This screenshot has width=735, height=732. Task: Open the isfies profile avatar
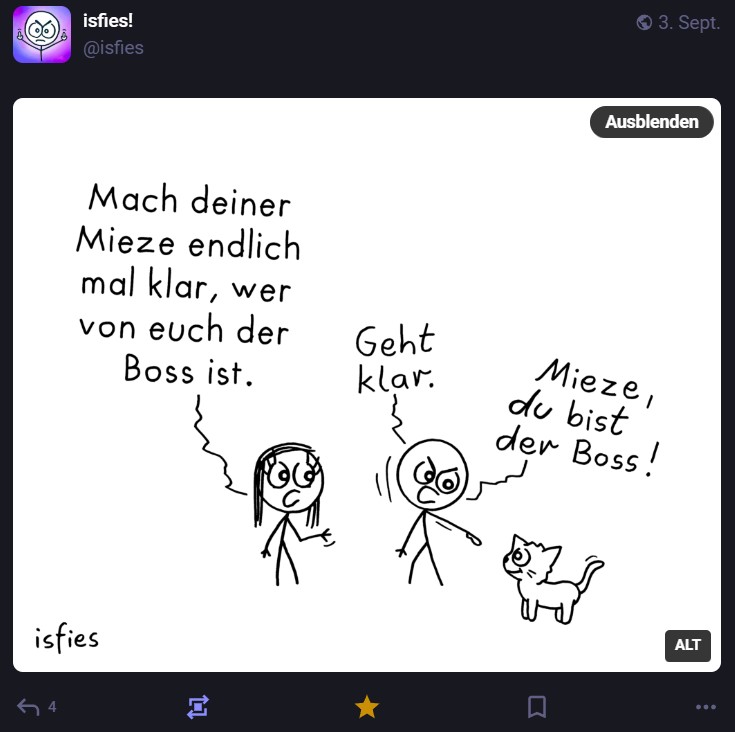click(x=42, y=34)
